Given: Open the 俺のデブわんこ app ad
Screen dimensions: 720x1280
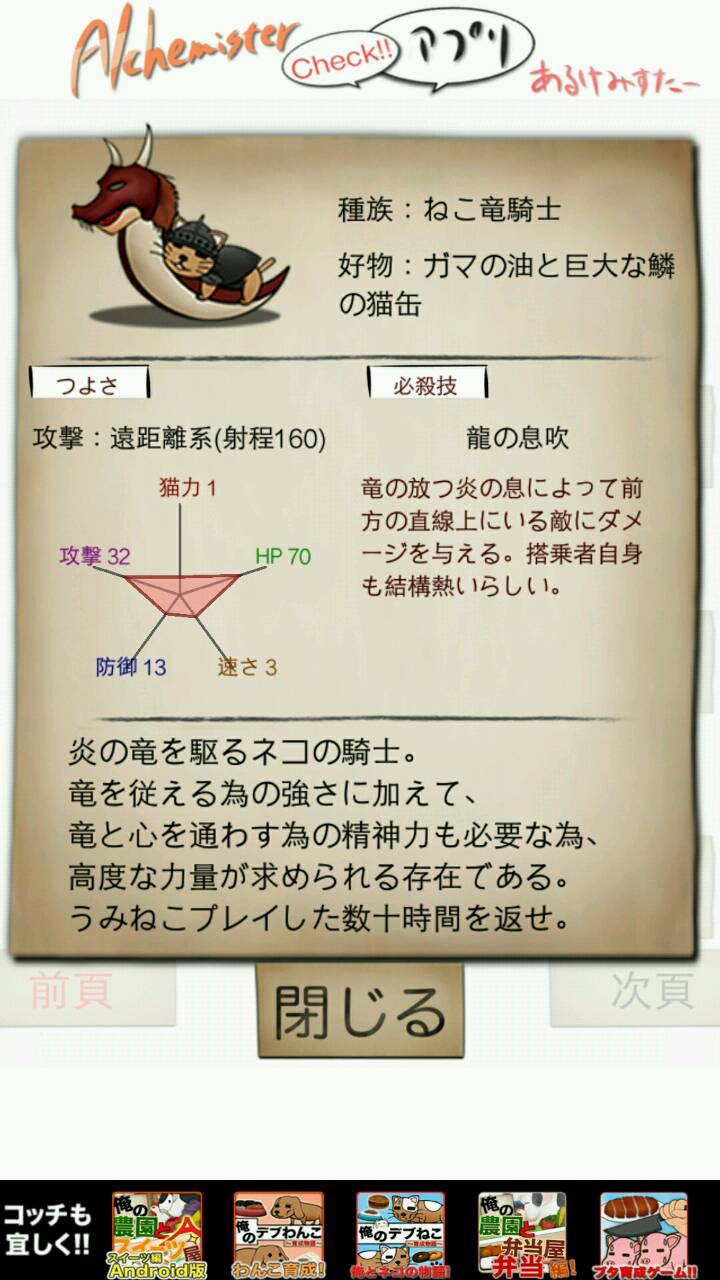Looking at the screenshot, I should (279, 1236).
